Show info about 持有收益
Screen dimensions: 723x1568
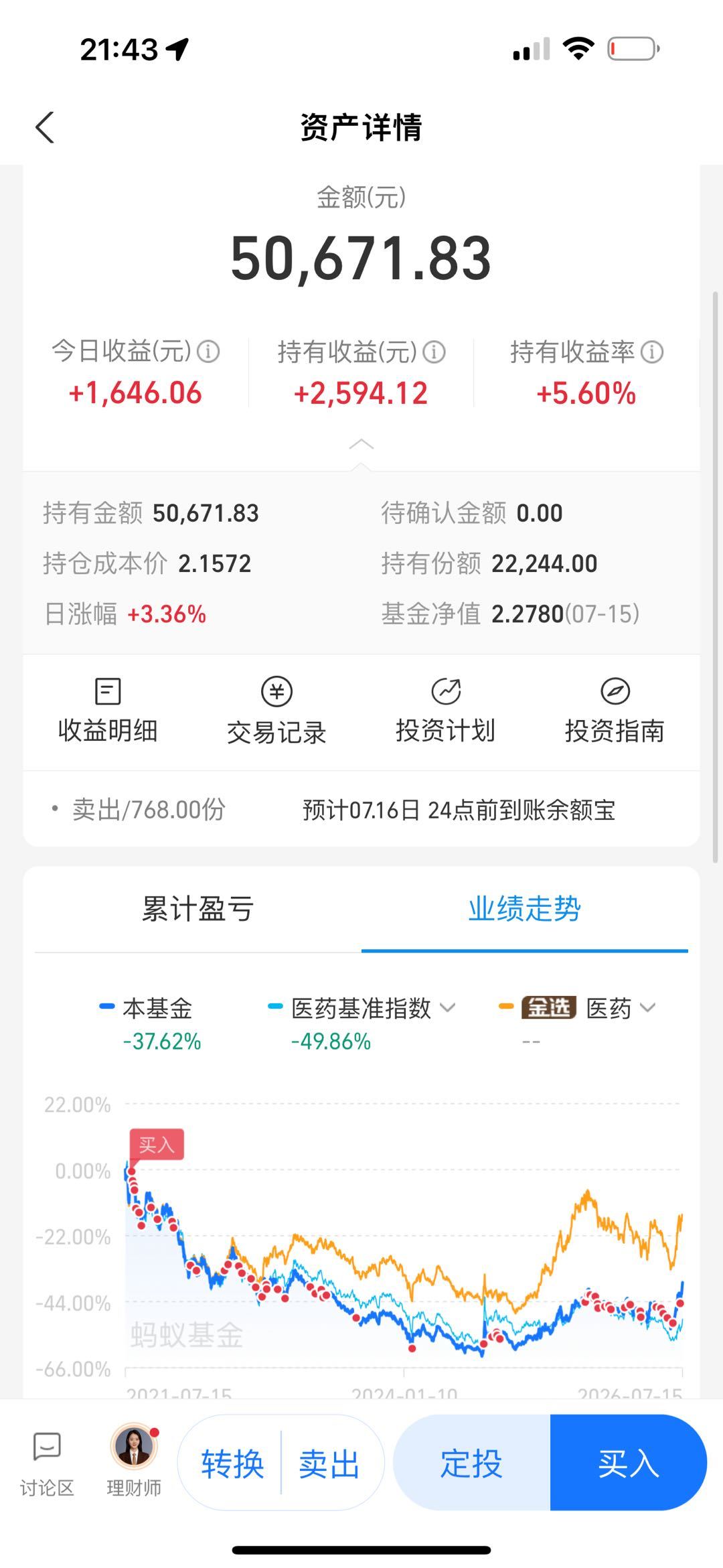(434, 352)
